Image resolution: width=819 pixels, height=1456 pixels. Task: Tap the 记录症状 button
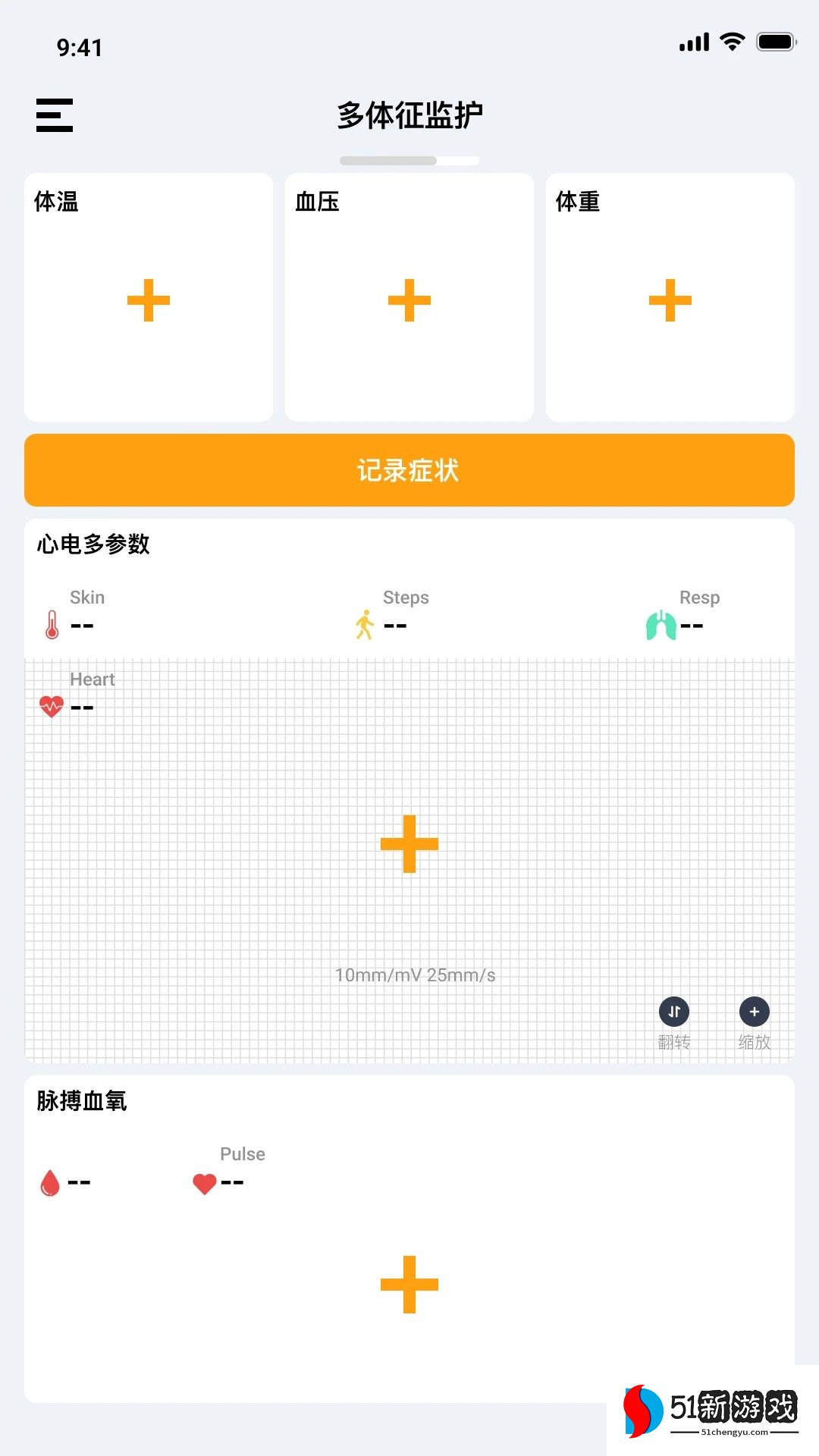coord(409,470)
